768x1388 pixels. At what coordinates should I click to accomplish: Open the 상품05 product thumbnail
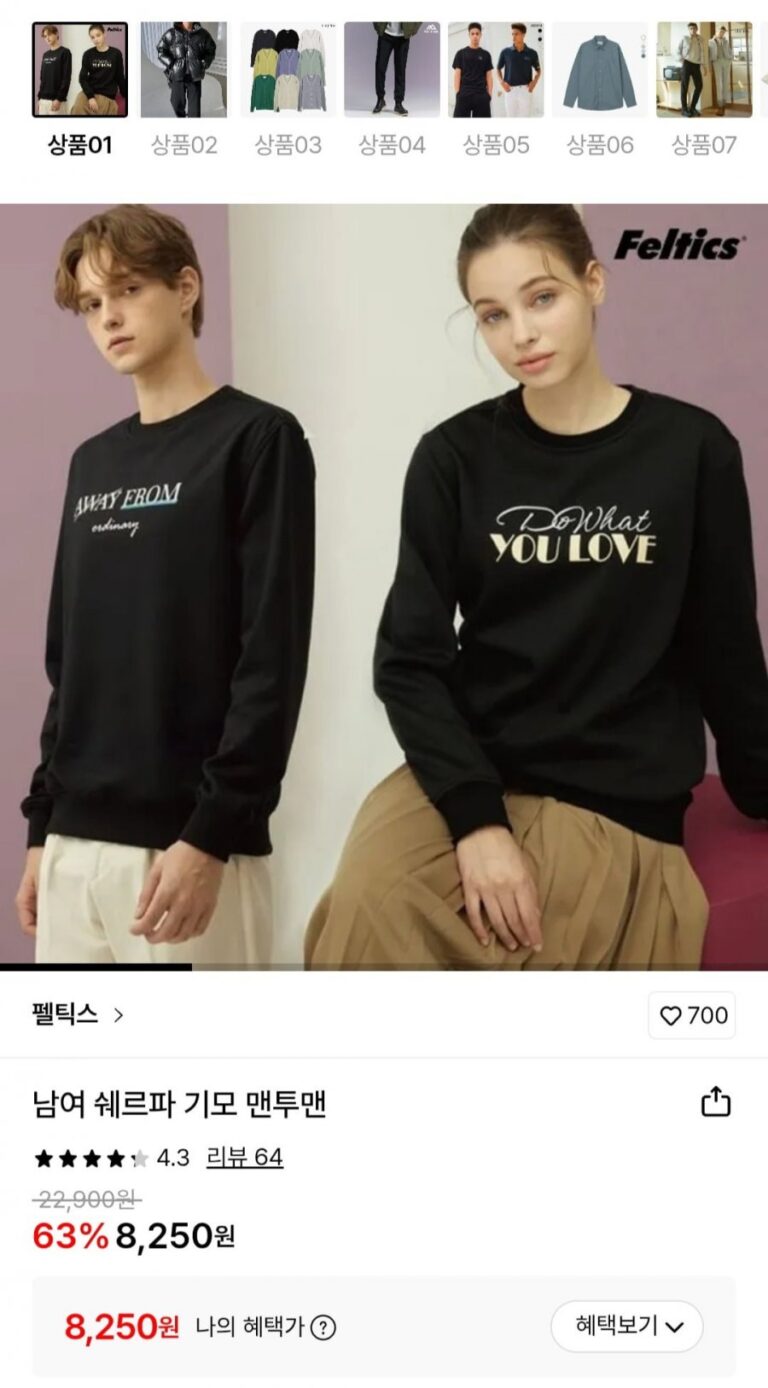496,70
